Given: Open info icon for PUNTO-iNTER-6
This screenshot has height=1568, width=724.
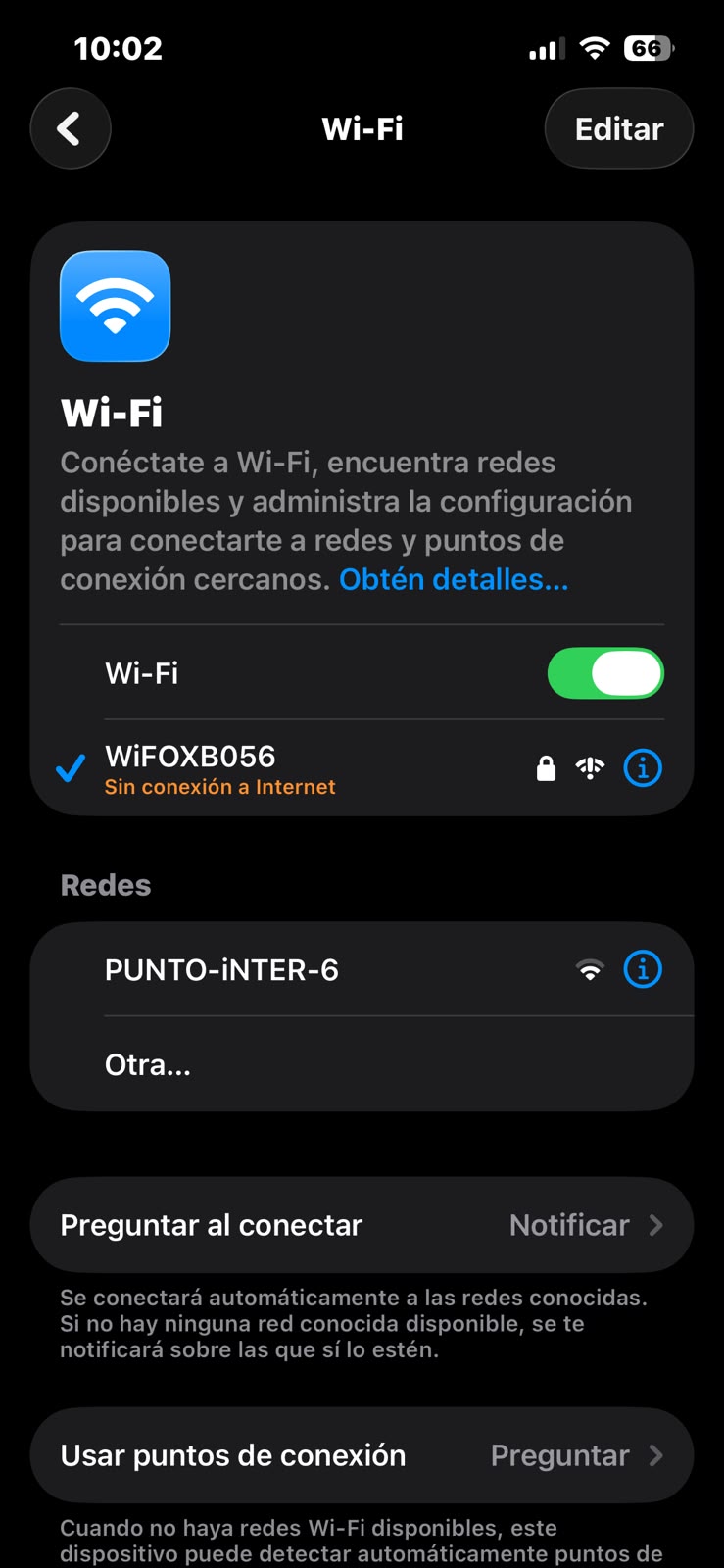Looking at the screenshot, I should [x=643, y=969].
